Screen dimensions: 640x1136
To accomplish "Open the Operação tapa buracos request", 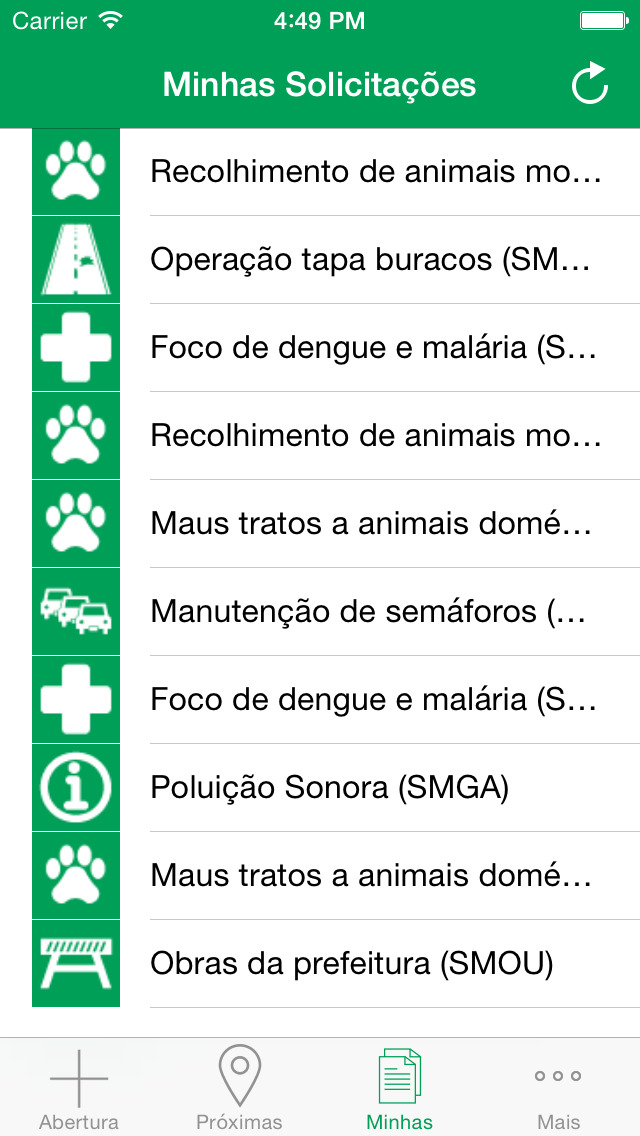I will click(x=320, y=259).
